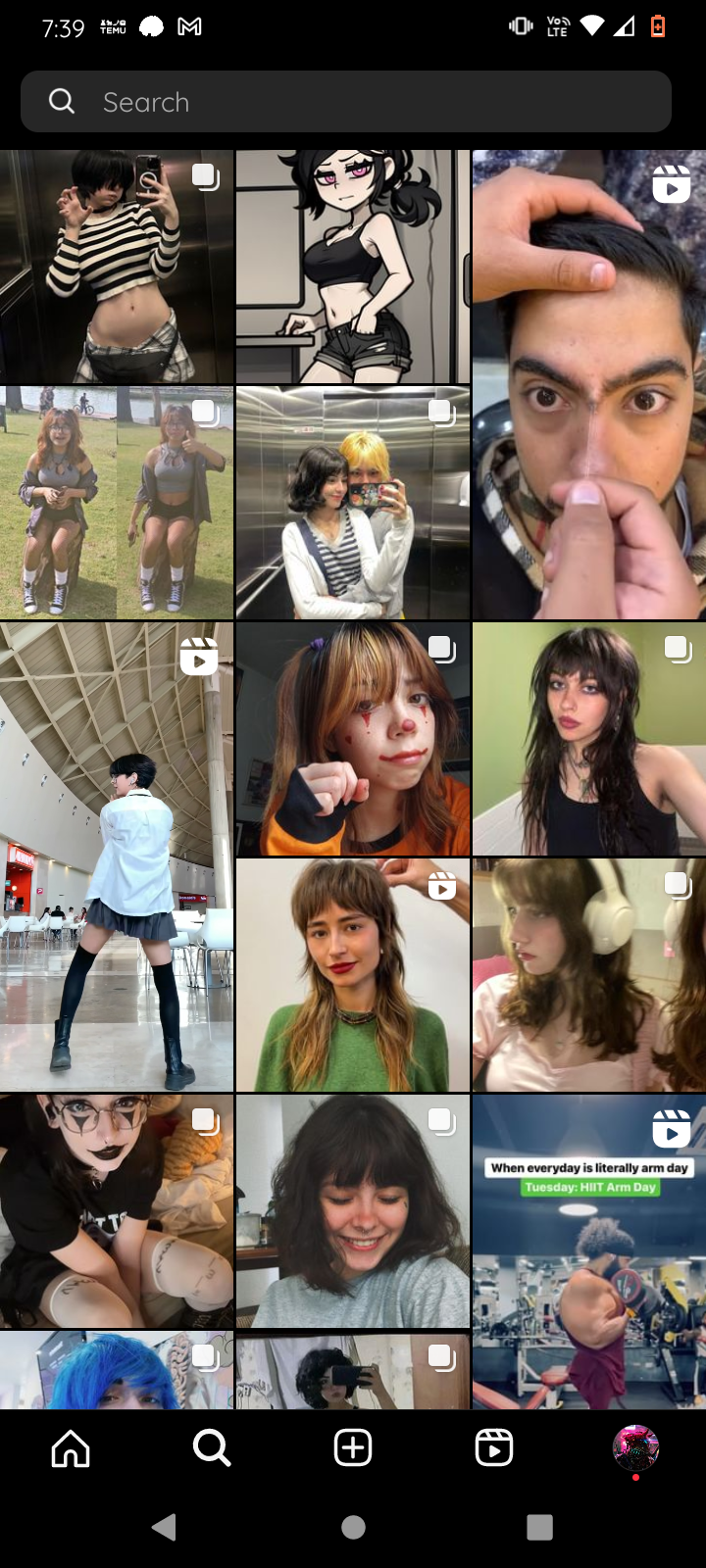Open the clown makeup orange hoodie post

coord(353,739)
